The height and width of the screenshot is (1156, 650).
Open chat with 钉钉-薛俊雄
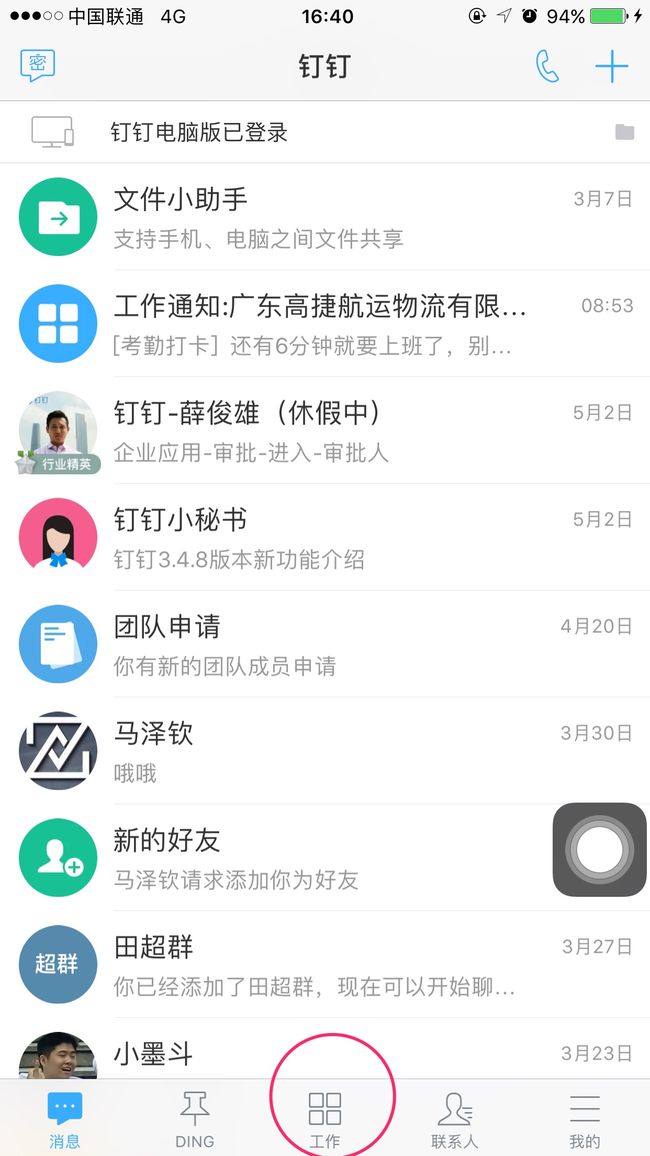point(325,431)
